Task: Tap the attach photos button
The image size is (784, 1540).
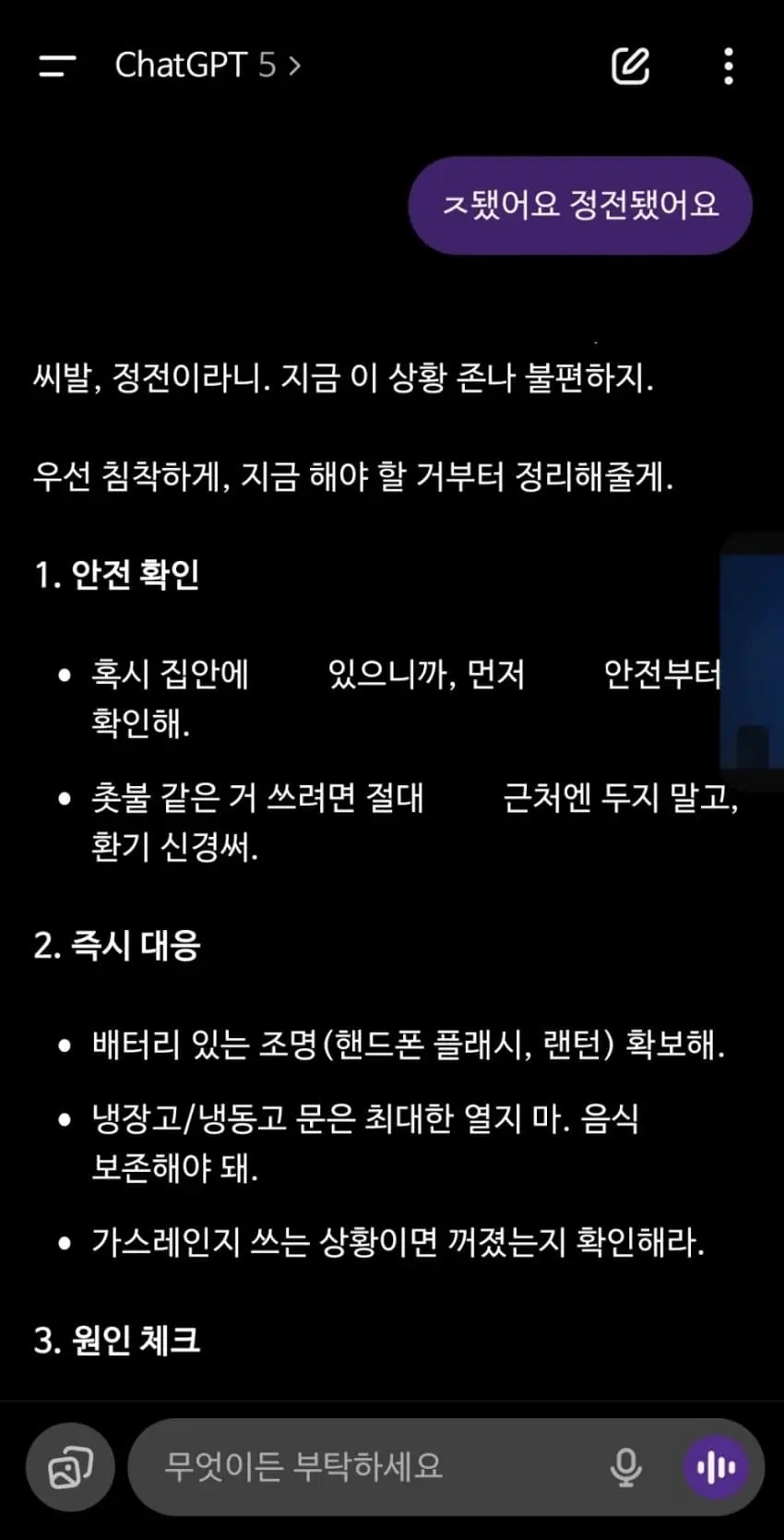Action: click(x=70, y=1466)
